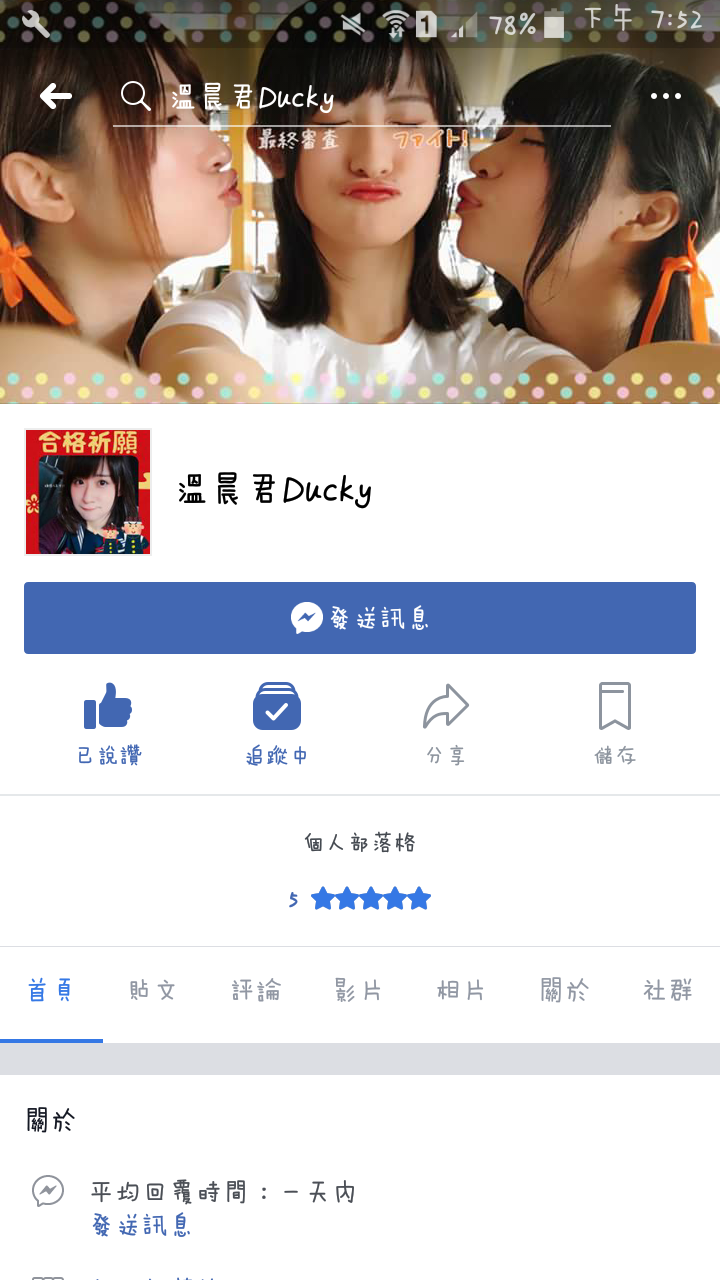This screenshot has height=1280, width=720.
Task: Switch to the 關於 tab
Action: tap(565, 991)
